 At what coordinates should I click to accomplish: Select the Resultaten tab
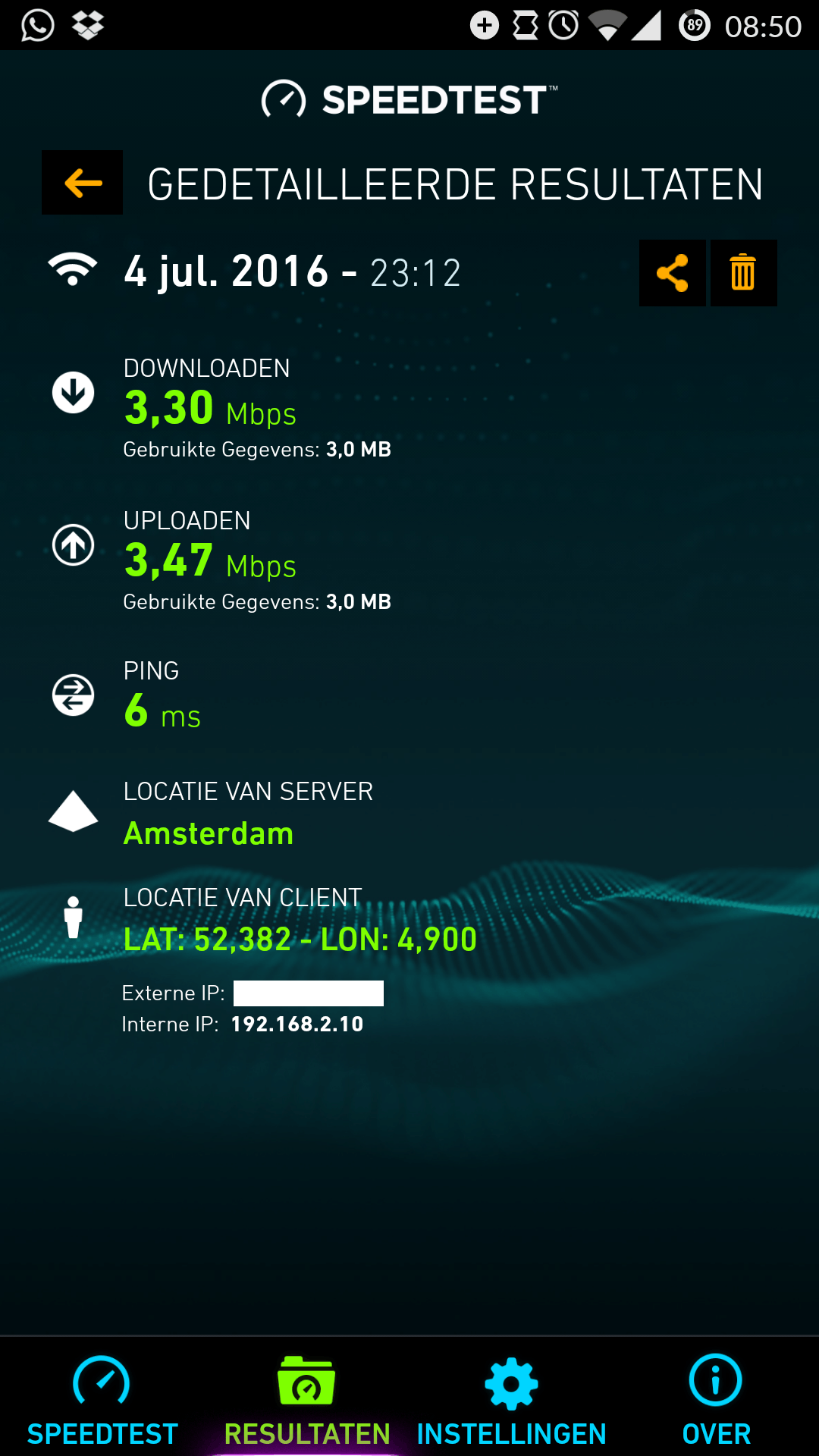(x=307, y=1400)
